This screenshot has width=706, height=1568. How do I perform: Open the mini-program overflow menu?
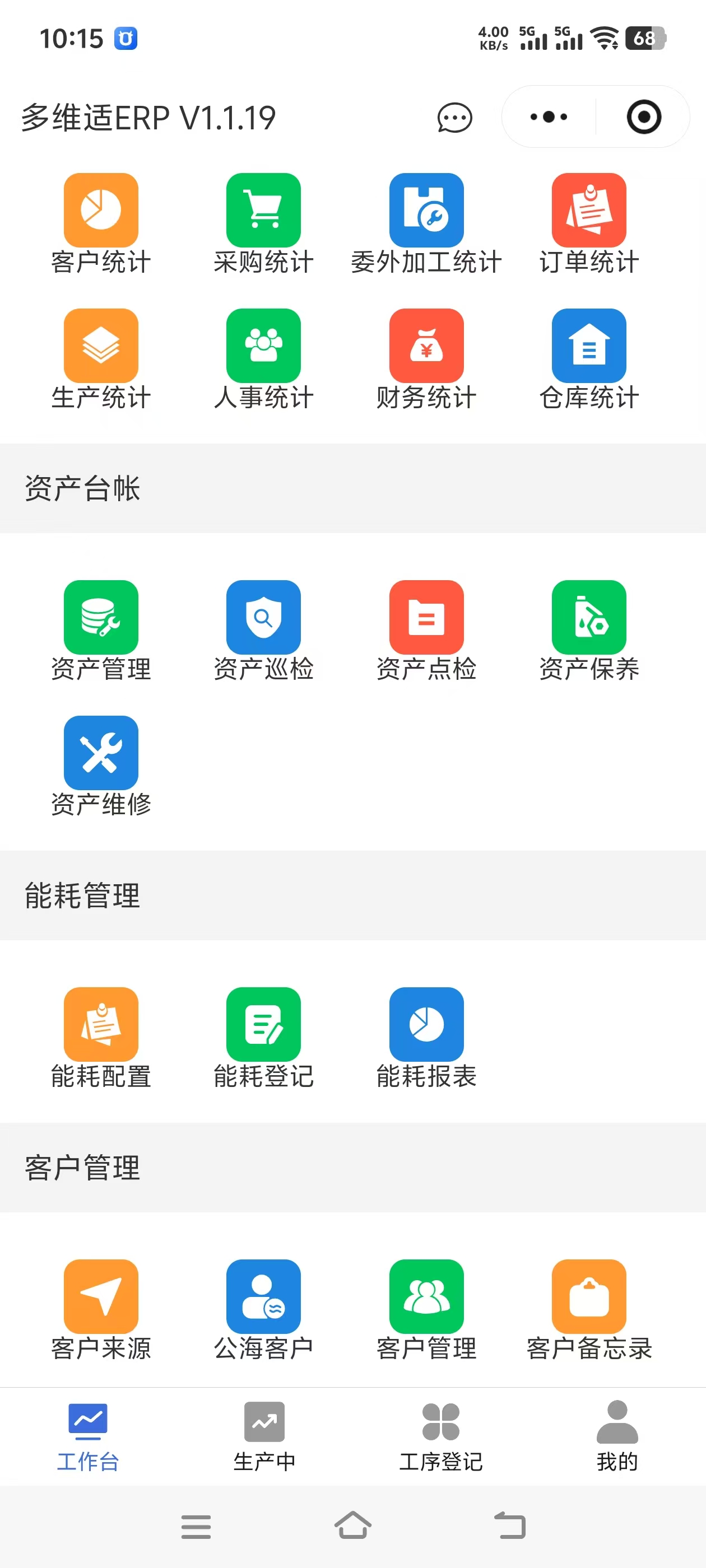coord(548,117)
